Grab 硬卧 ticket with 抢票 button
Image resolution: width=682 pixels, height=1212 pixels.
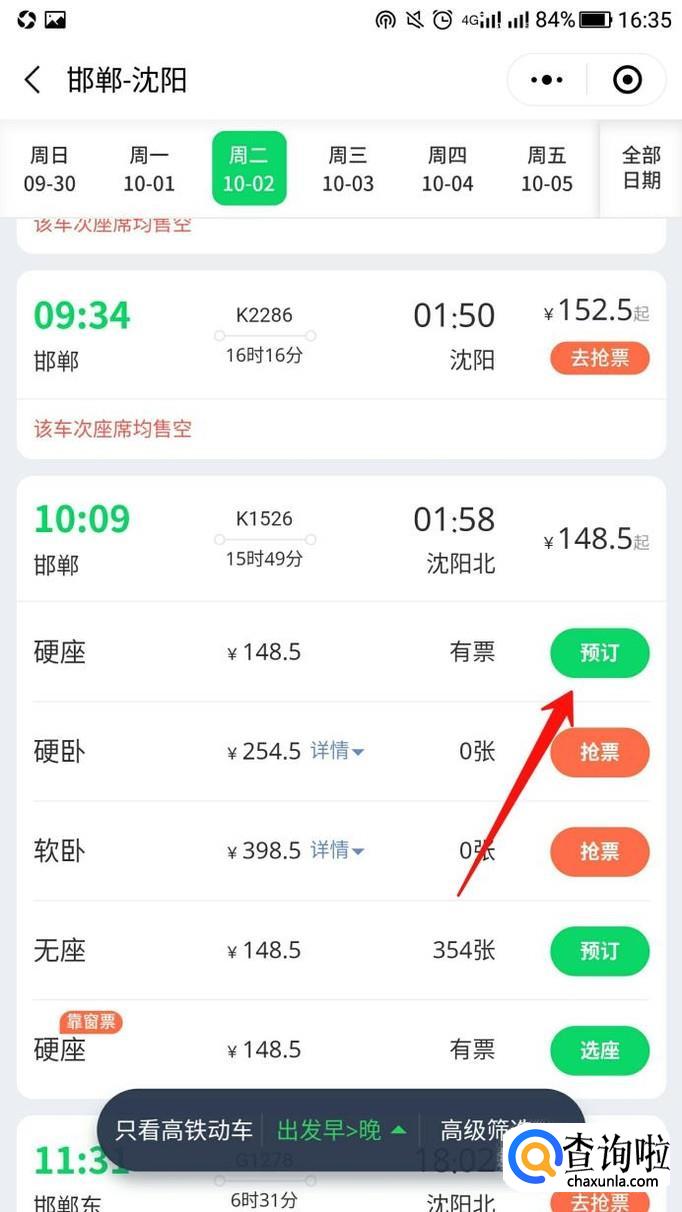click(599, 752)
